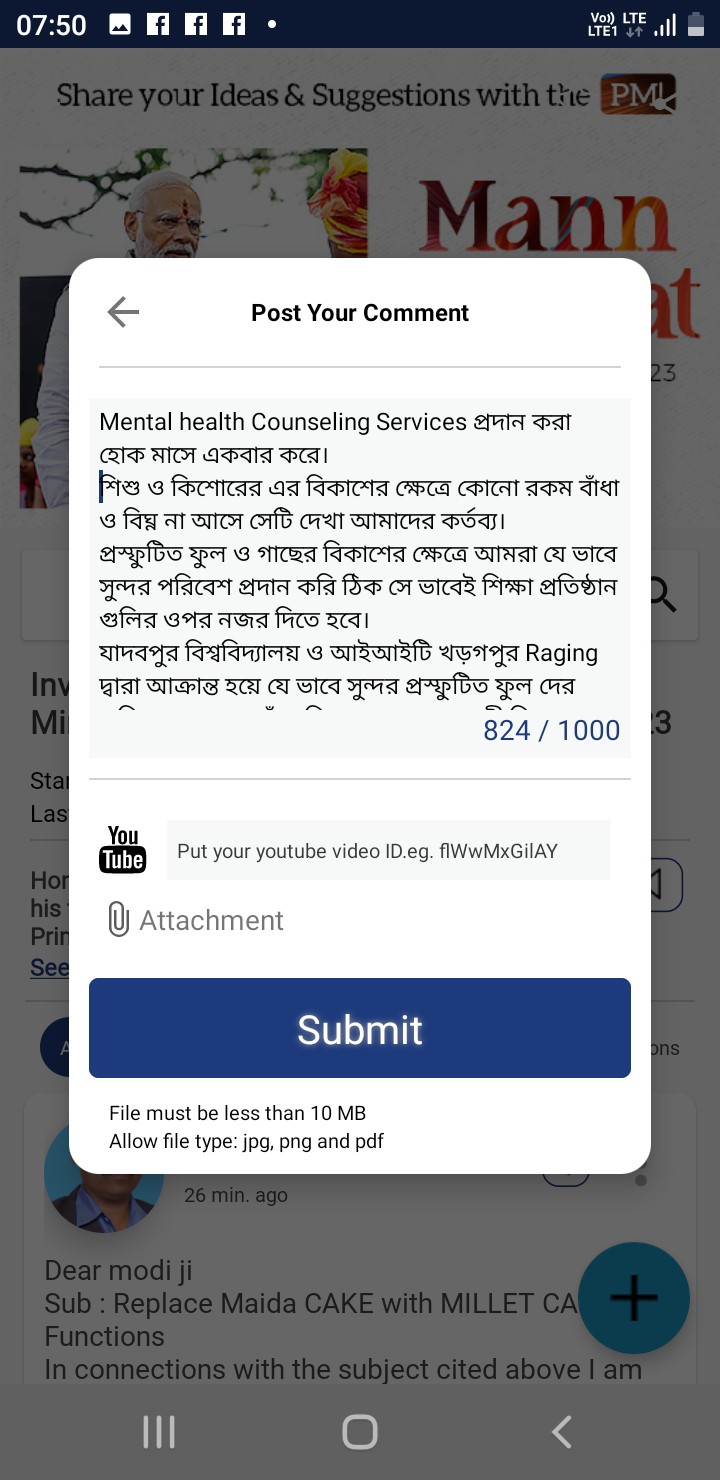Screen dimensions: 720x1480
Task: Tap the back arrow in Post Your Comment
Action: 123,313
